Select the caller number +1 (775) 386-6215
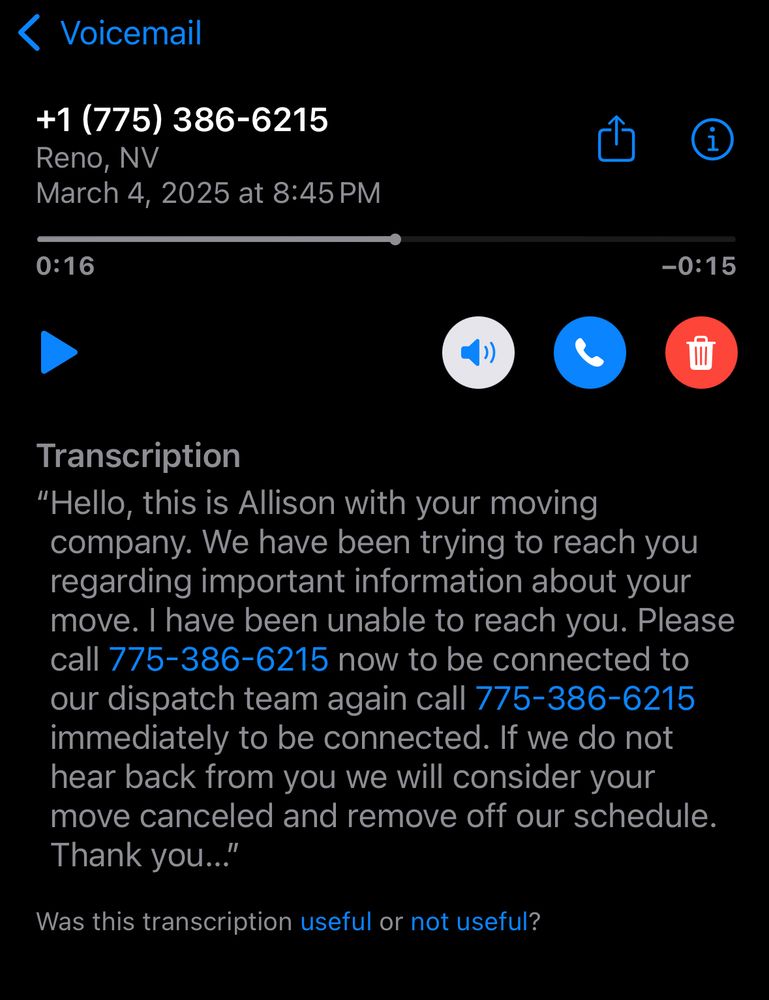This screenshot has width=769, height=1000. (181, 118)
